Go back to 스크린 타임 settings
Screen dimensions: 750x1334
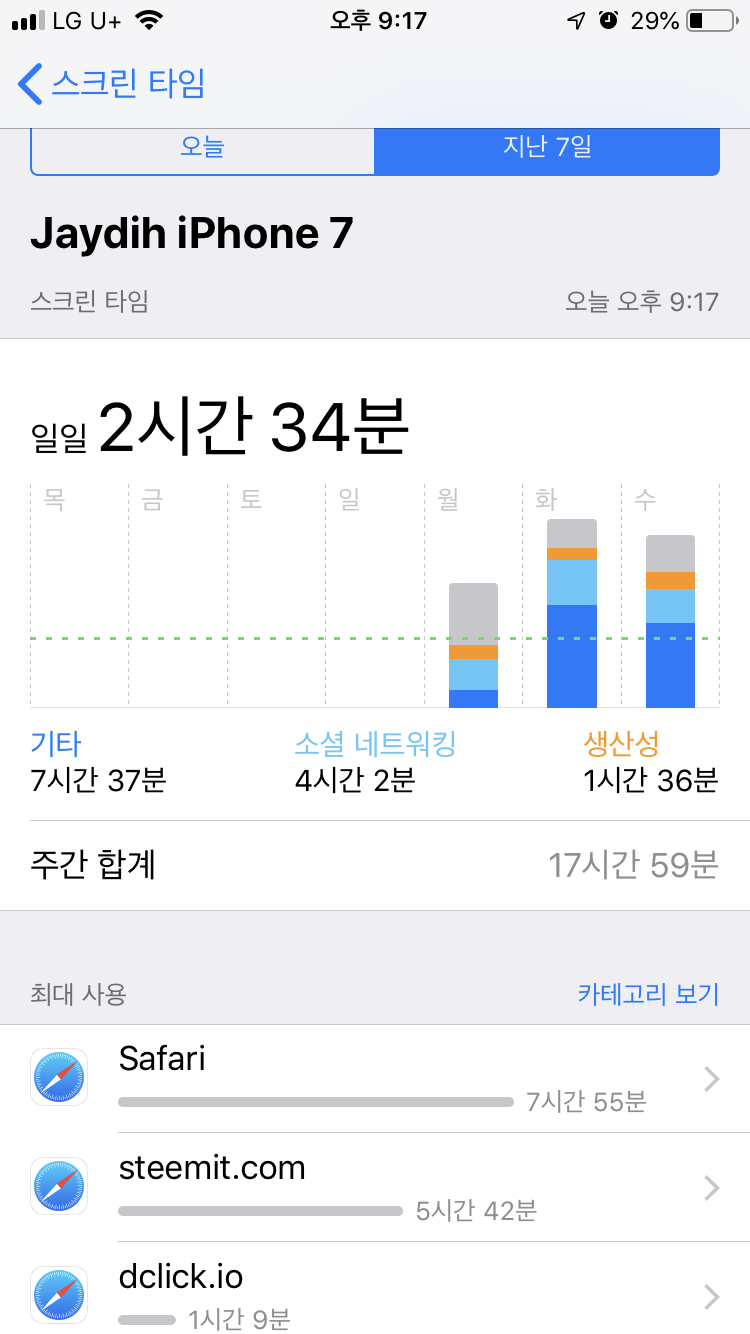coord(112,84)
